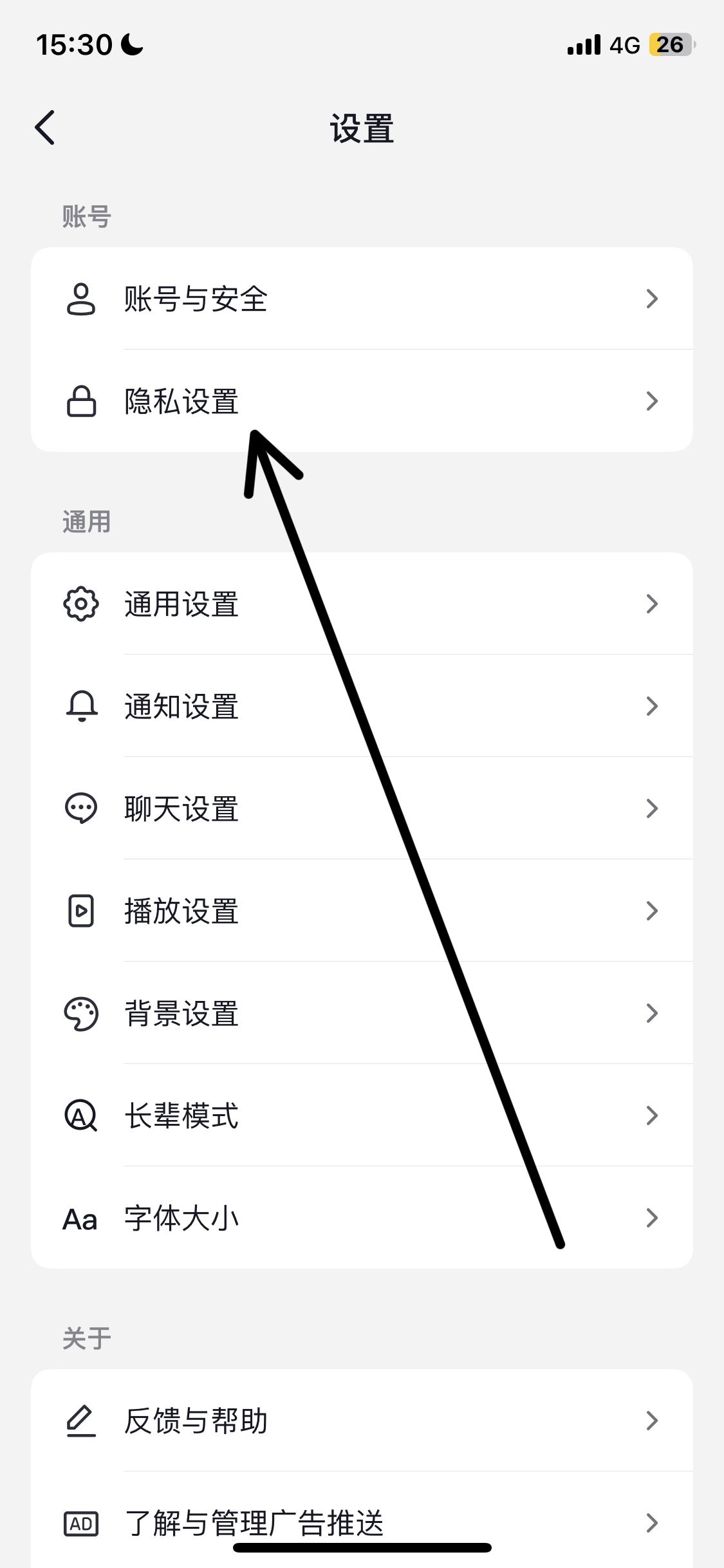Tap the battery indicator showing 26
Screen dimensions: 724x1568
click(x=669, y=44)
